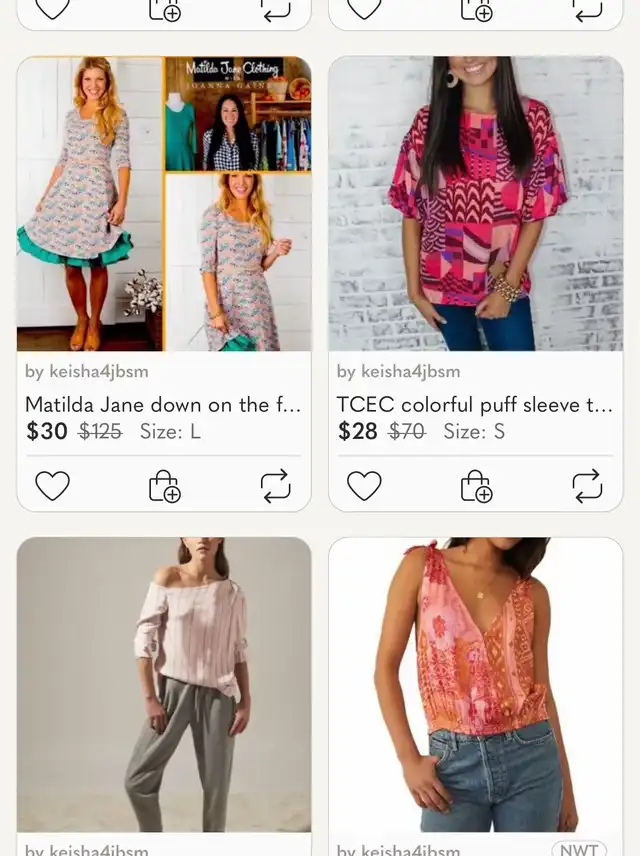The width and height of the screenshot is (640, 856).
Task: Share the TCEC puff sleeve top listing
Action: pos(587,486)
